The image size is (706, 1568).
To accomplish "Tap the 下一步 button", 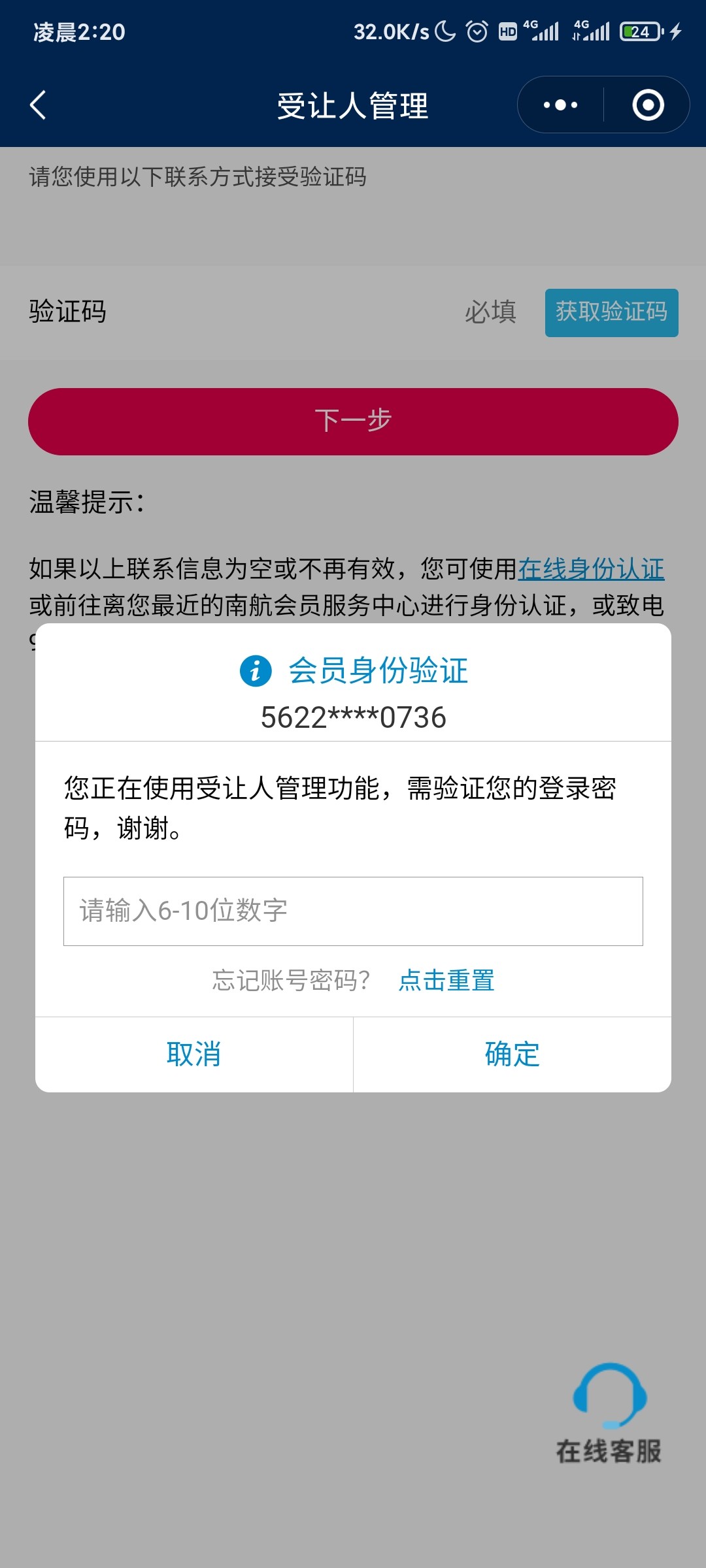I will tap(353, 421).
